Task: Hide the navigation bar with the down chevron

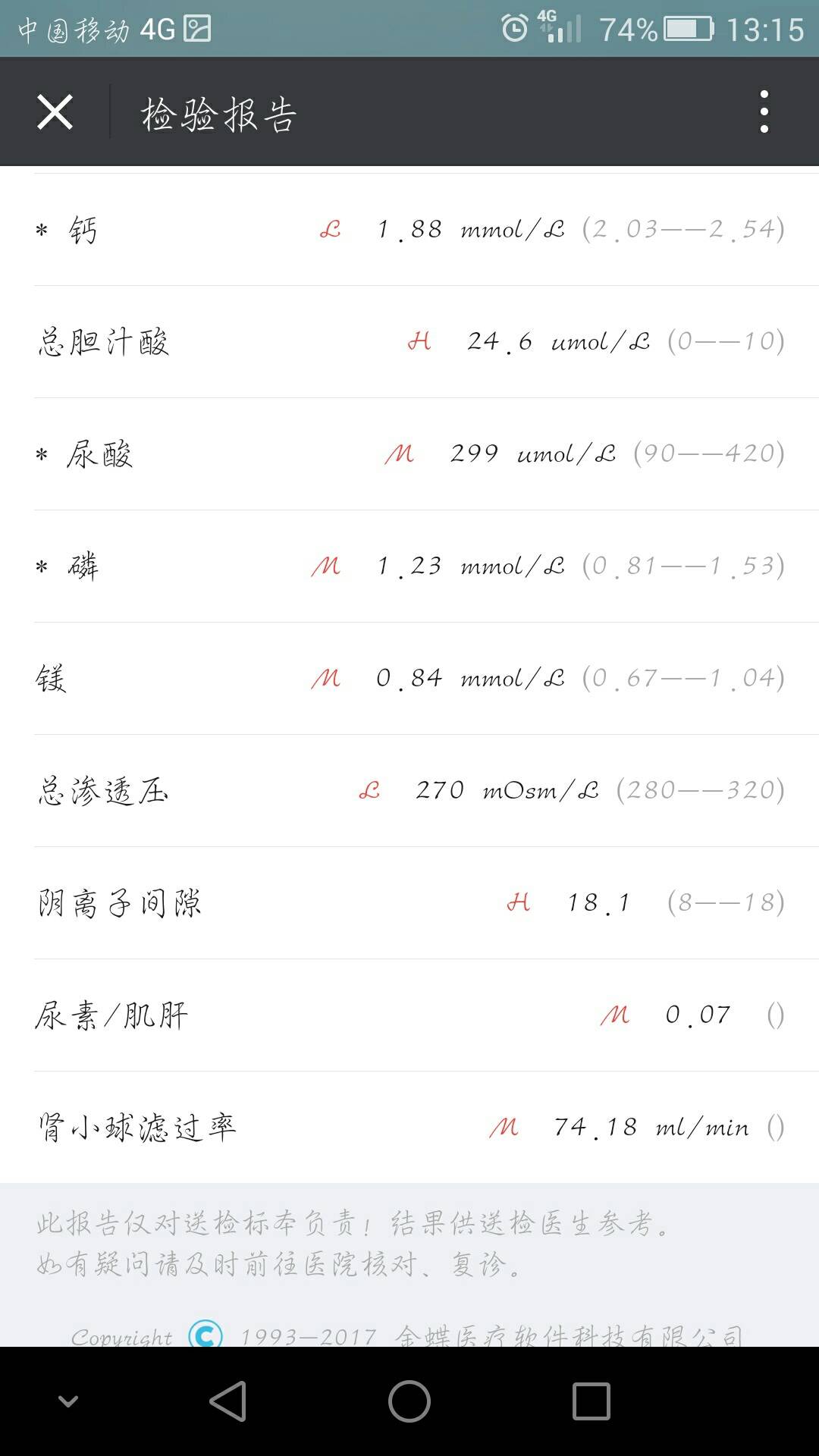Action: (68, 1401)
